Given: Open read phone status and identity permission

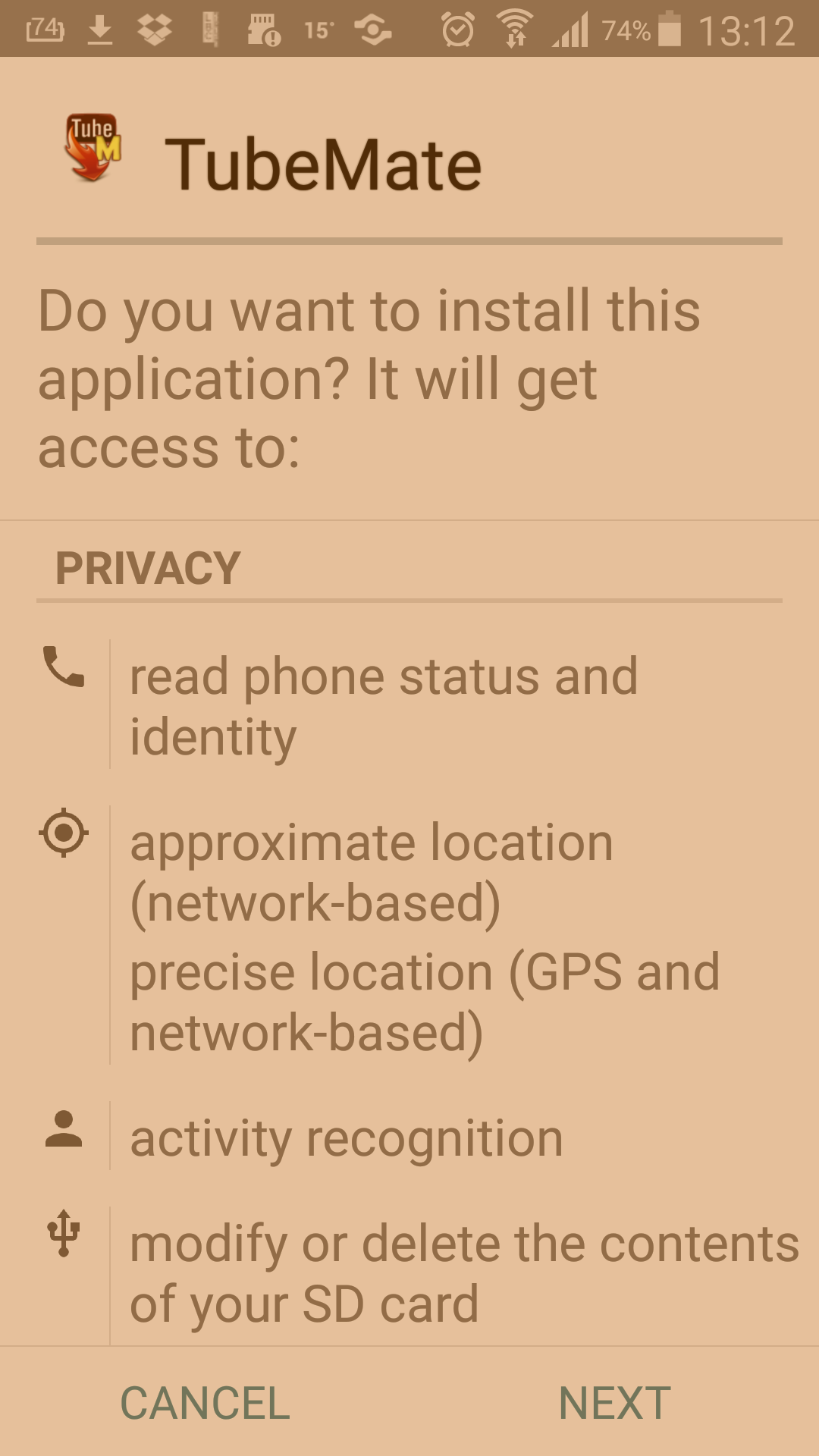Looking at the screenshot, I should pyautogui.click(x=384, y=705).
